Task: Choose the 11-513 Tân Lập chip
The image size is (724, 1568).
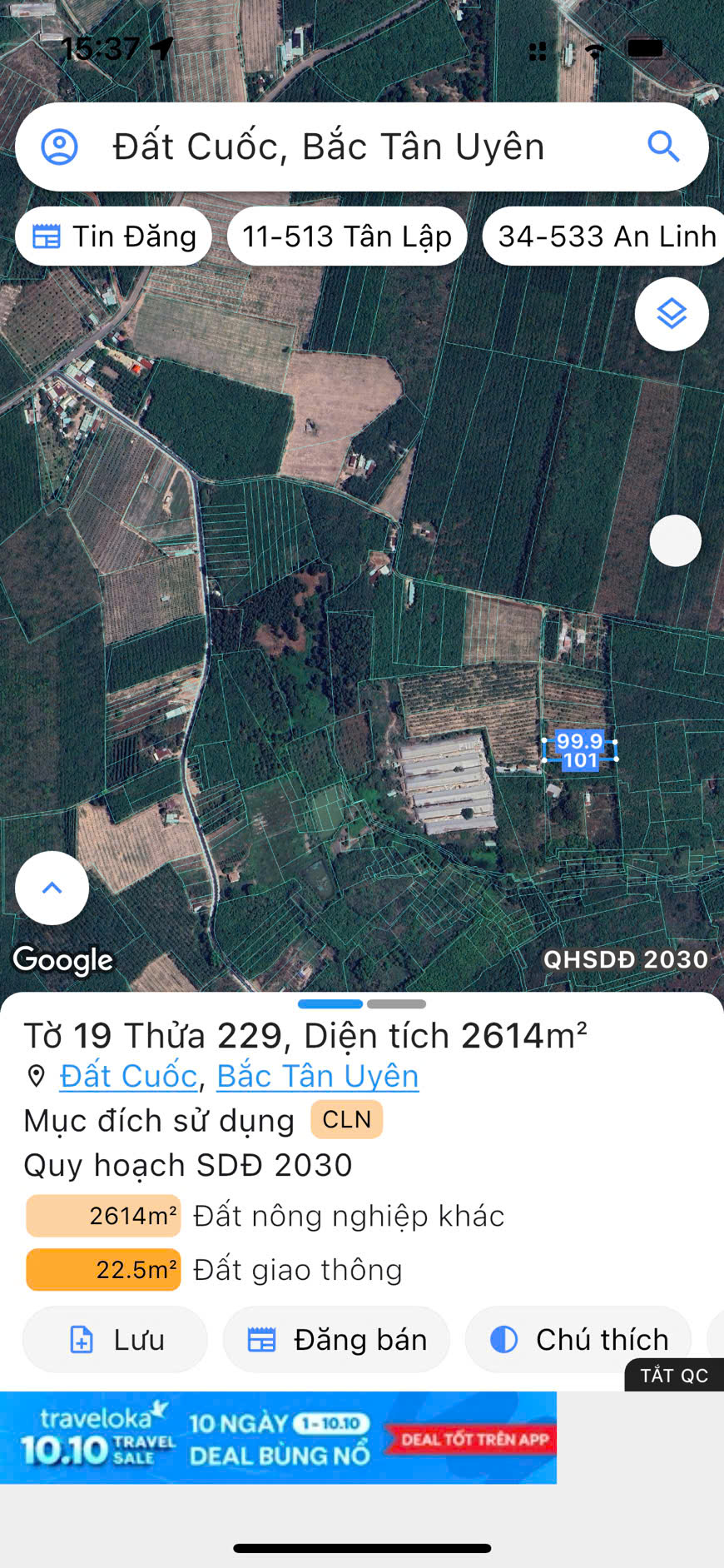Action: coord(347,236)
